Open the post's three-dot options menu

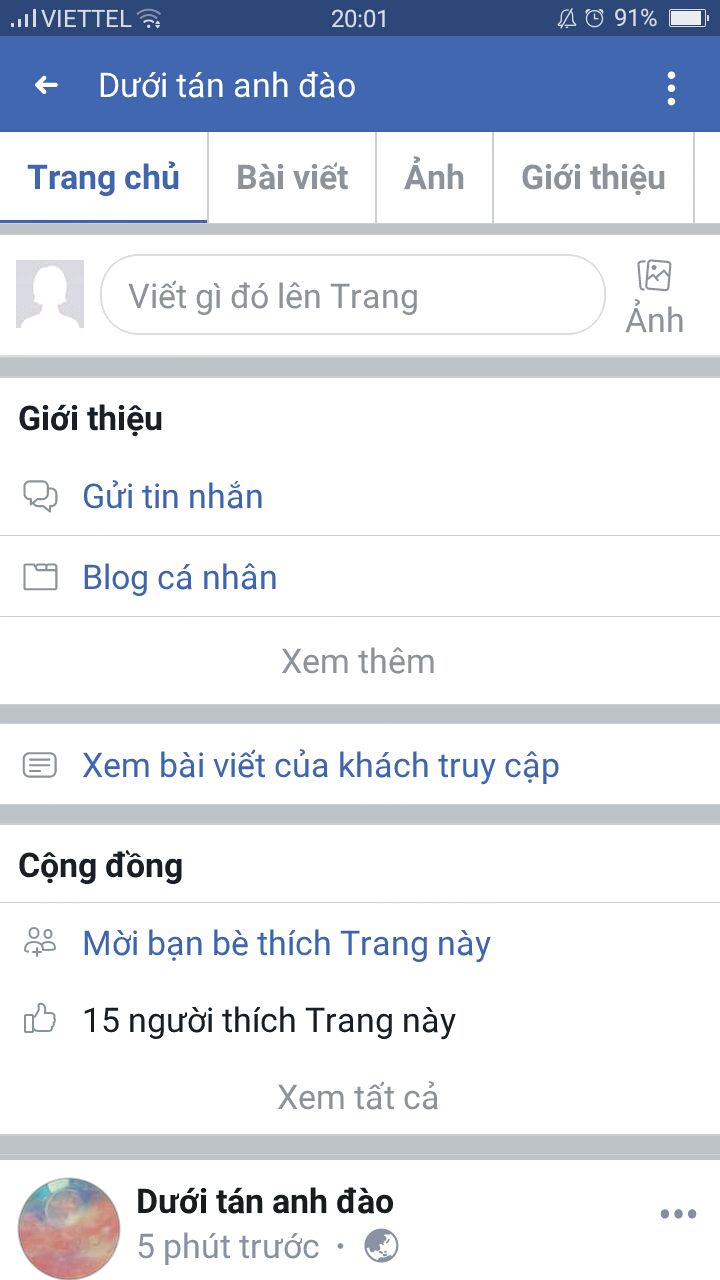coord(678,1214)
